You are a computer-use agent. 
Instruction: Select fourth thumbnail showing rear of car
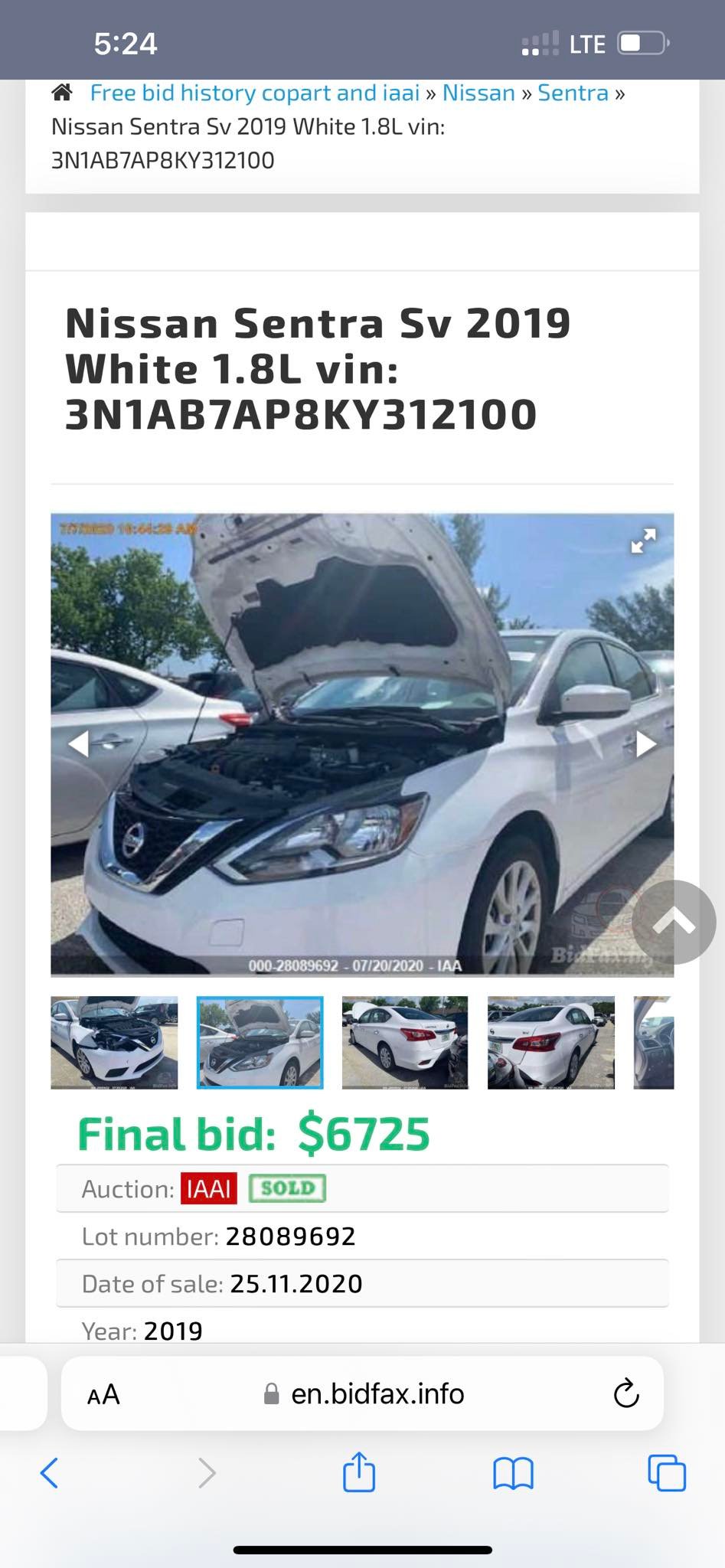click(x=551, y=1042)
